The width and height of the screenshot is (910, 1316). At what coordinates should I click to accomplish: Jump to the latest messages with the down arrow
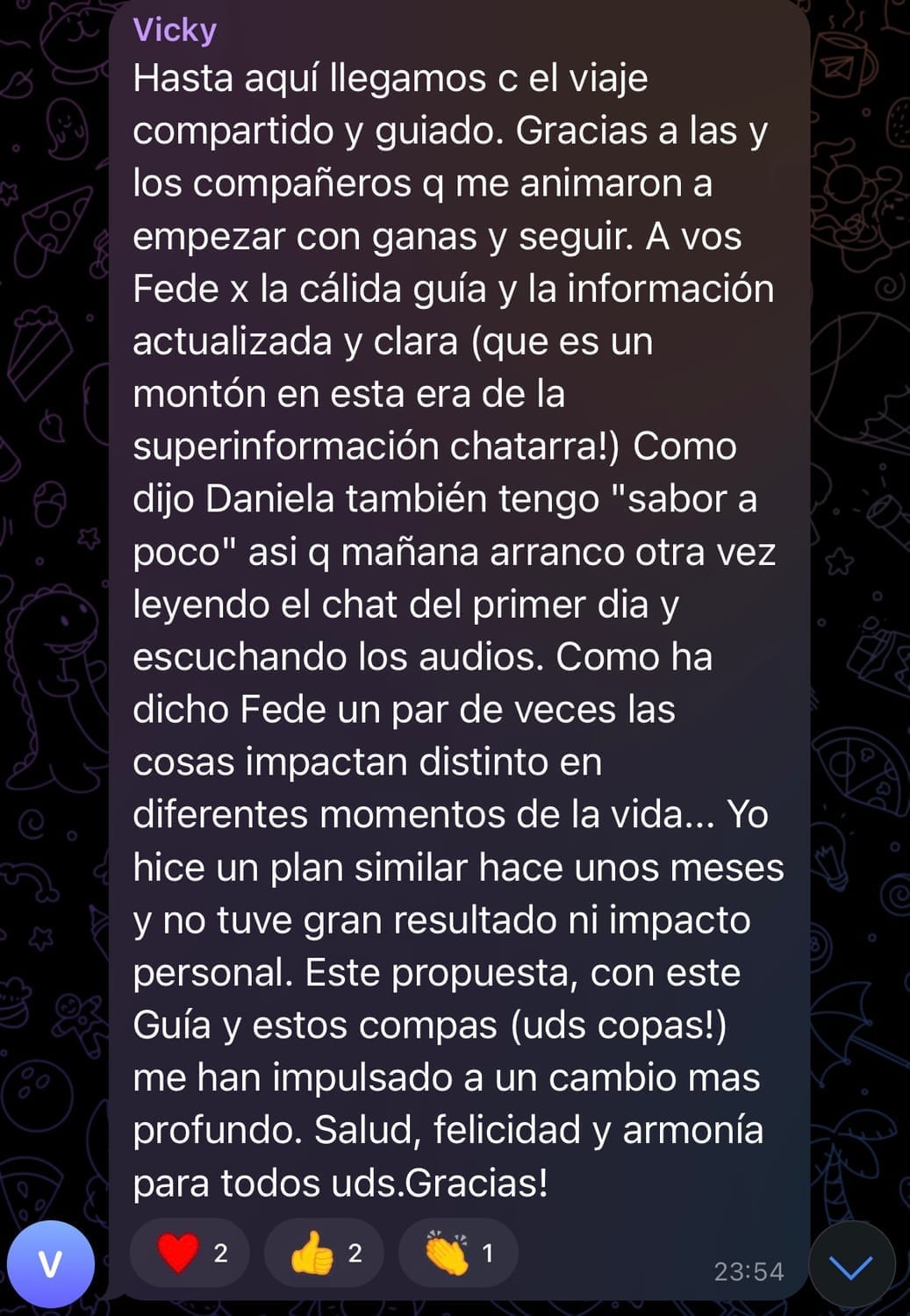850,1265
